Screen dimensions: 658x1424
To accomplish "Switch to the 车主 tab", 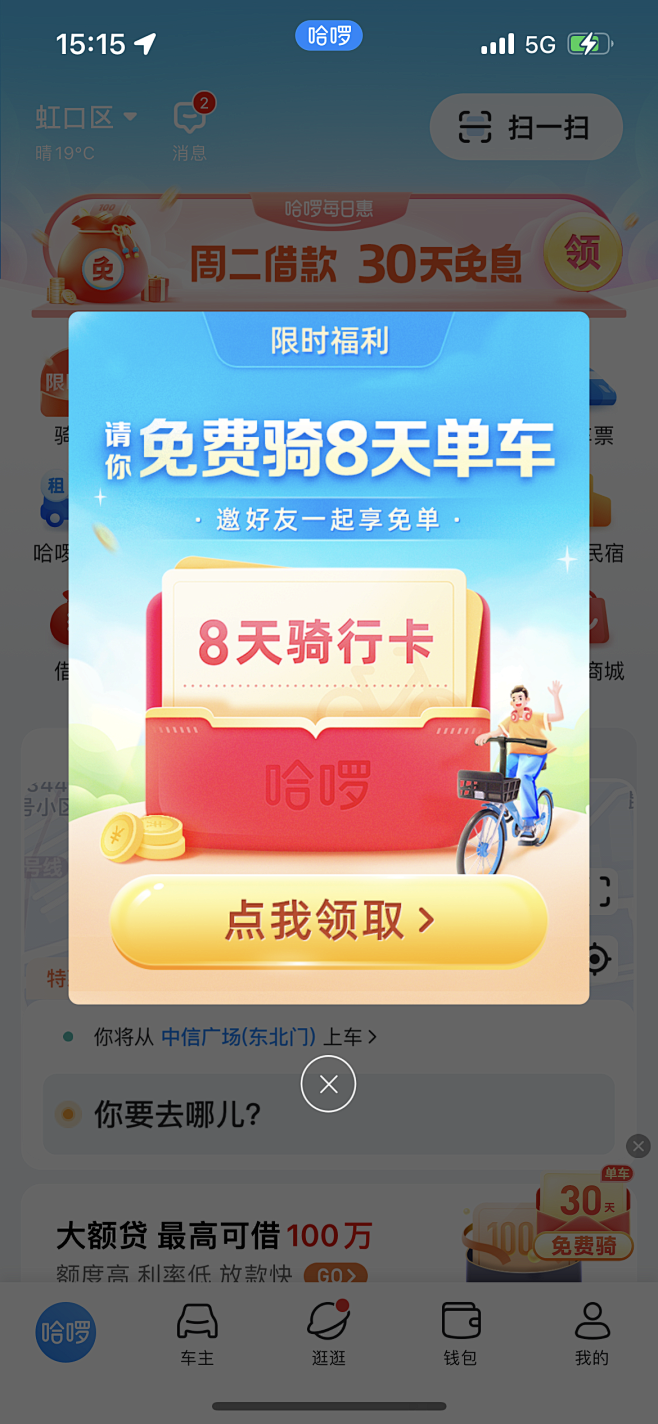I will [x=197, y=1334].
